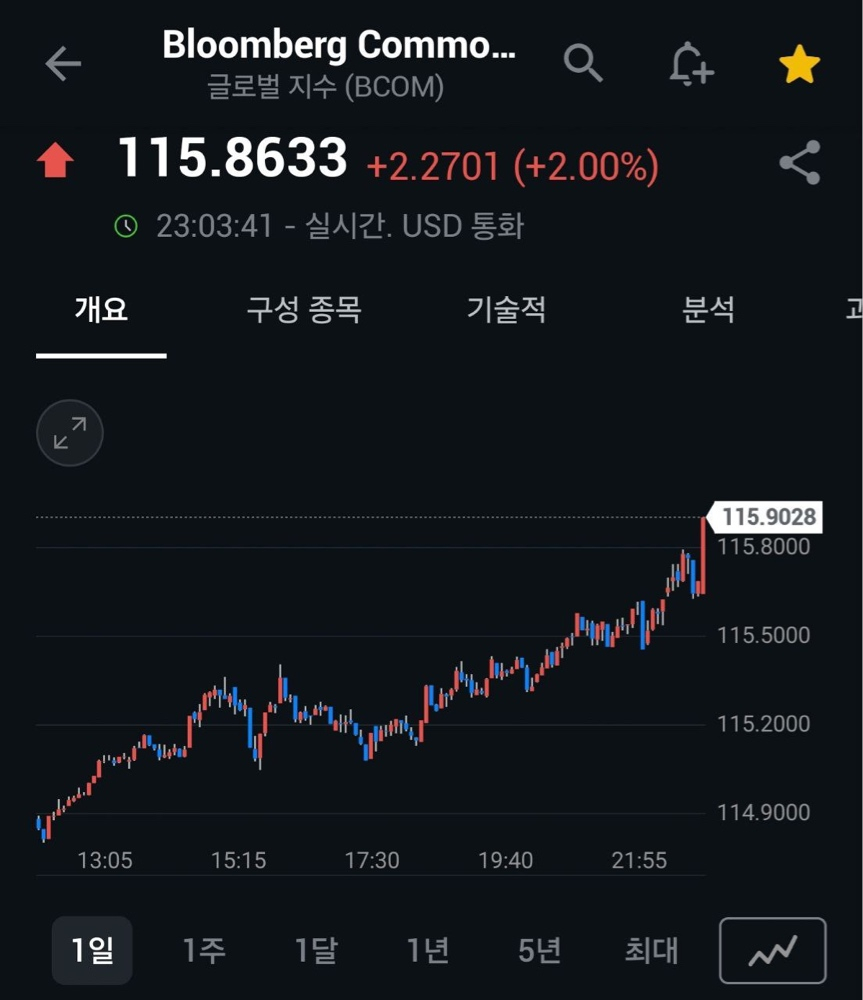This screenshot has width=863, height=1000.
Task: Add a price alert with the bell
Action: pyautogui.click(x=691, y=64)
